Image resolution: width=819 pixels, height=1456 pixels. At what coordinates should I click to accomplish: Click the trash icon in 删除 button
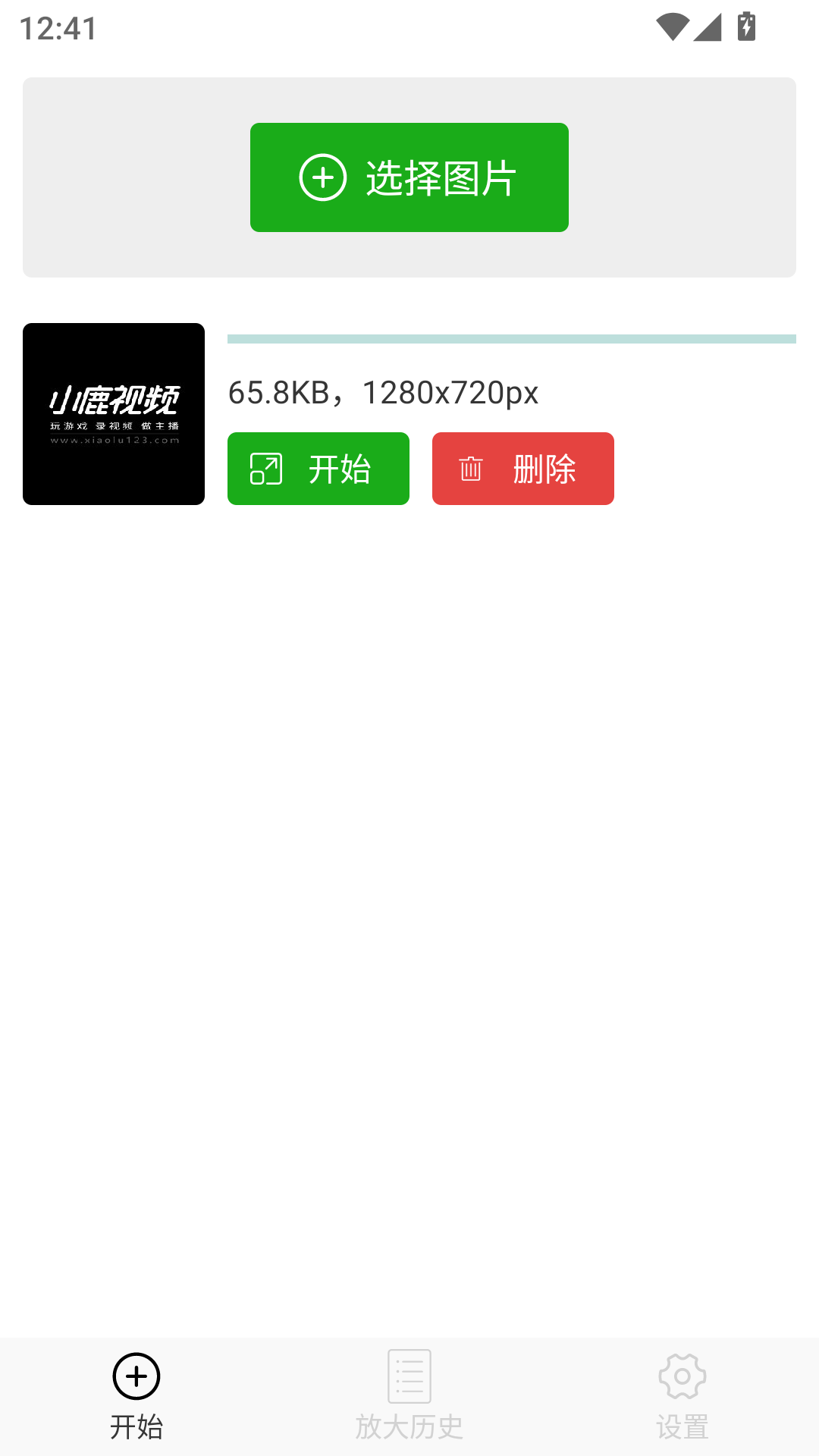(472, 469)
